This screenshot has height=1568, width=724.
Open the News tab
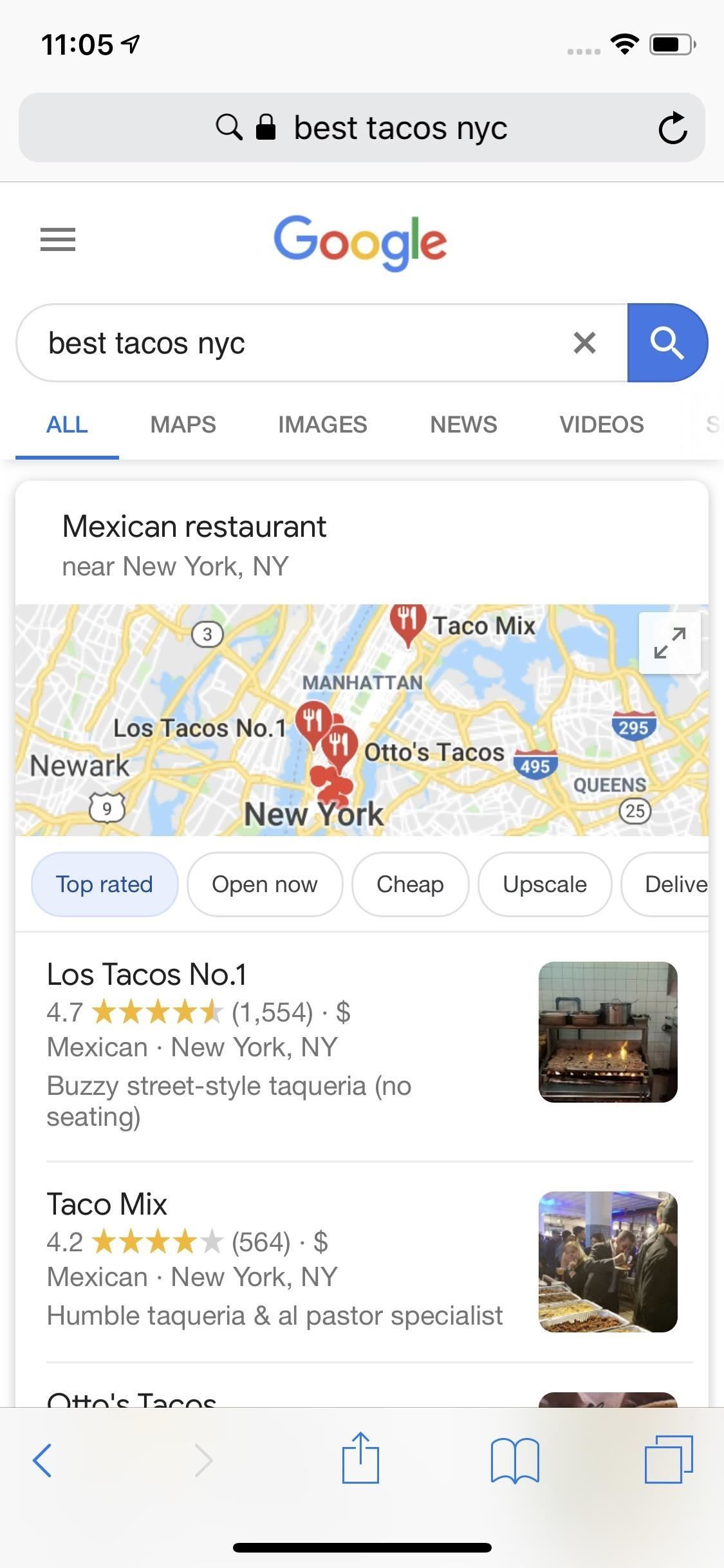(463, 425)
